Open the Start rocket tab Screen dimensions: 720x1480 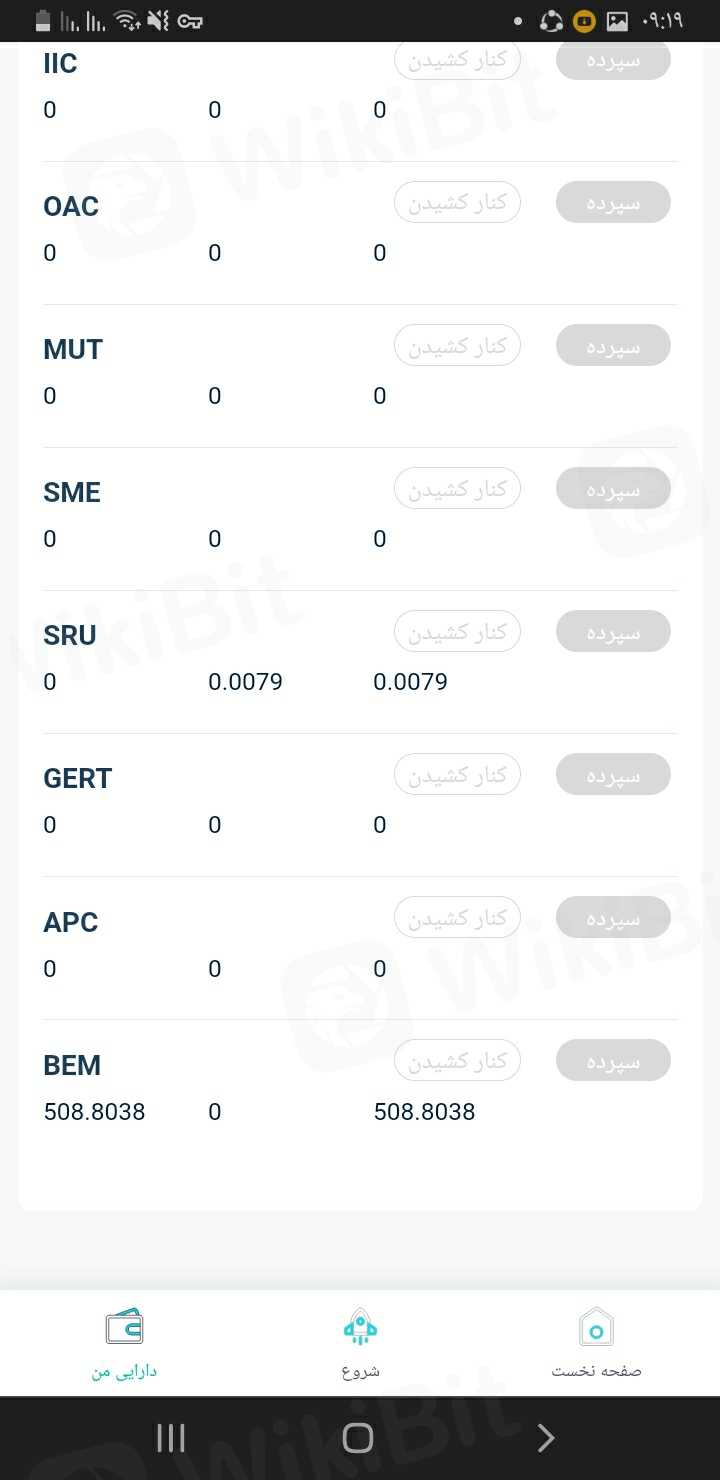pos(360,1343)
